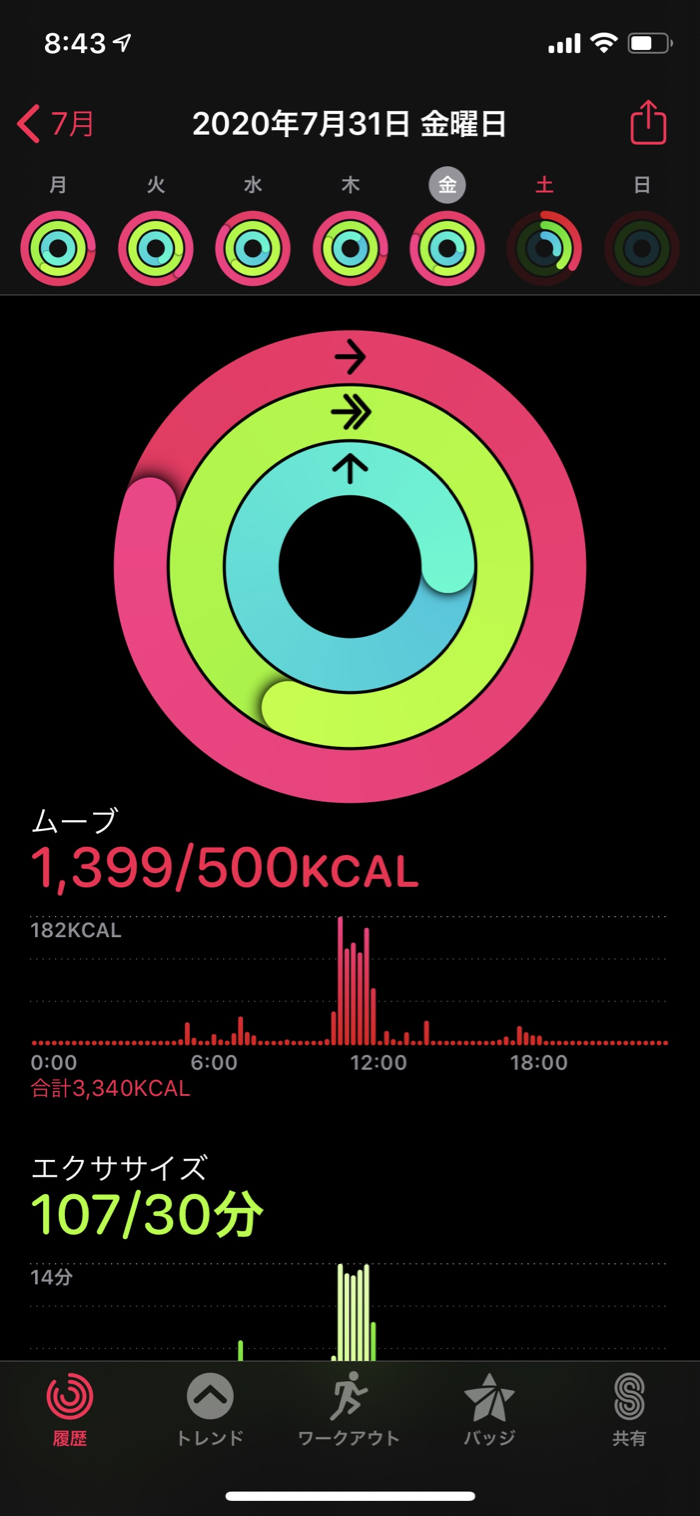This screenshot has height=1516, width=700.
Task: Select Sunday (日) activity rings
Action: [642, 249]
